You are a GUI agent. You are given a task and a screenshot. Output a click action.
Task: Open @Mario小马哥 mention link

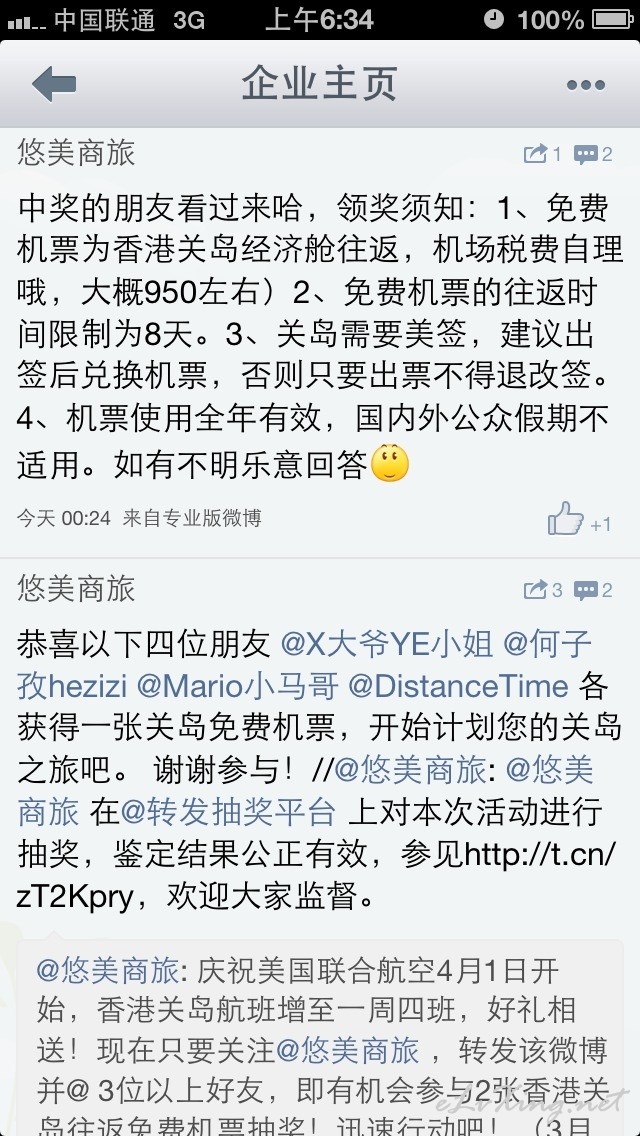237,687
